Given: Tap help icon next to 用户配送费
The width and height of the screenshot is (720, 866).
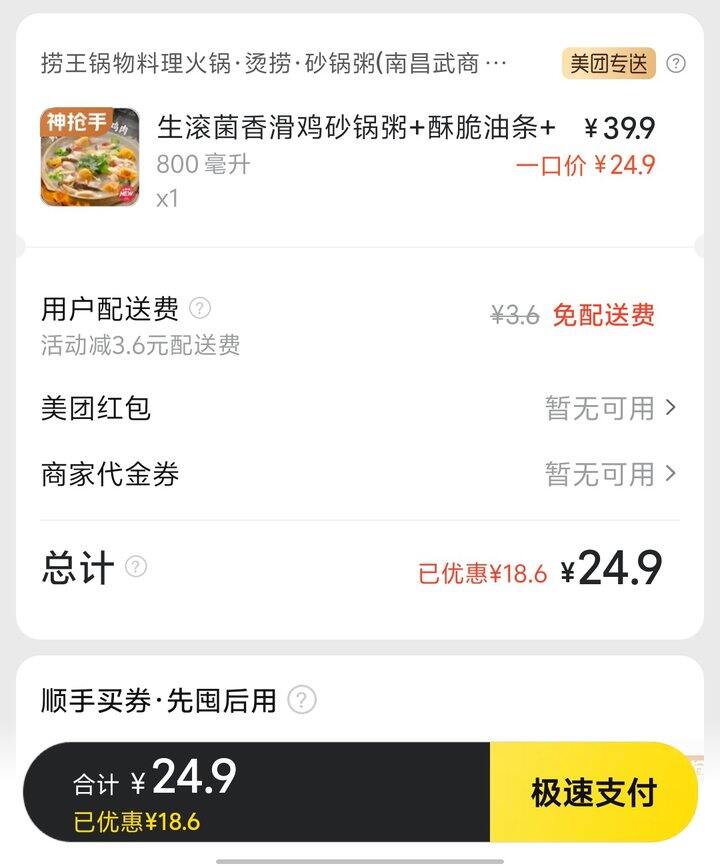Looking at the screenshot, I should click(x=200, y=307).
